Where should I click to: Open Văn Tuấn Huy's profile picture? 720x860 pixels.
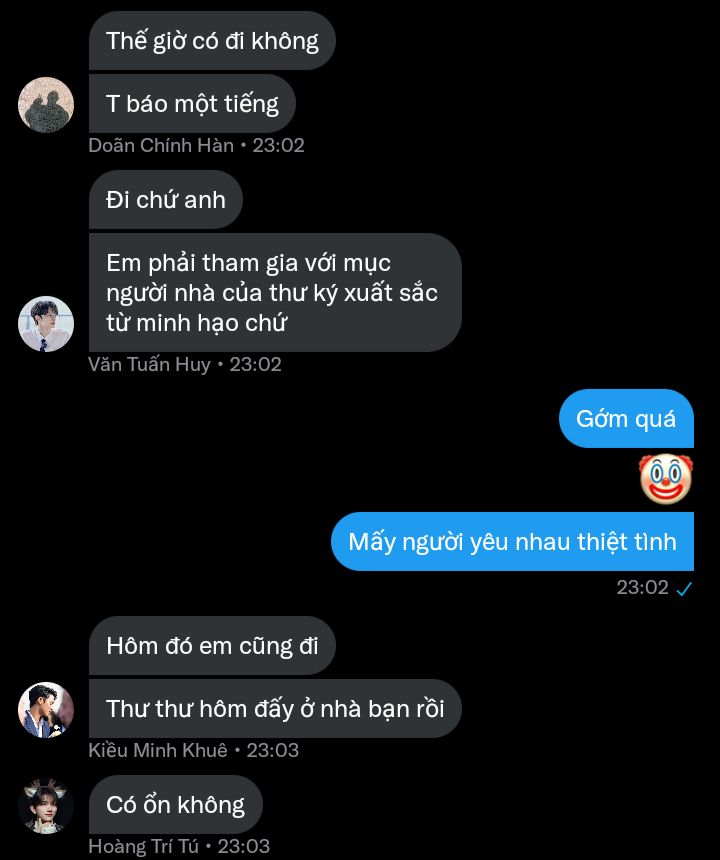[x=46, y=324]
